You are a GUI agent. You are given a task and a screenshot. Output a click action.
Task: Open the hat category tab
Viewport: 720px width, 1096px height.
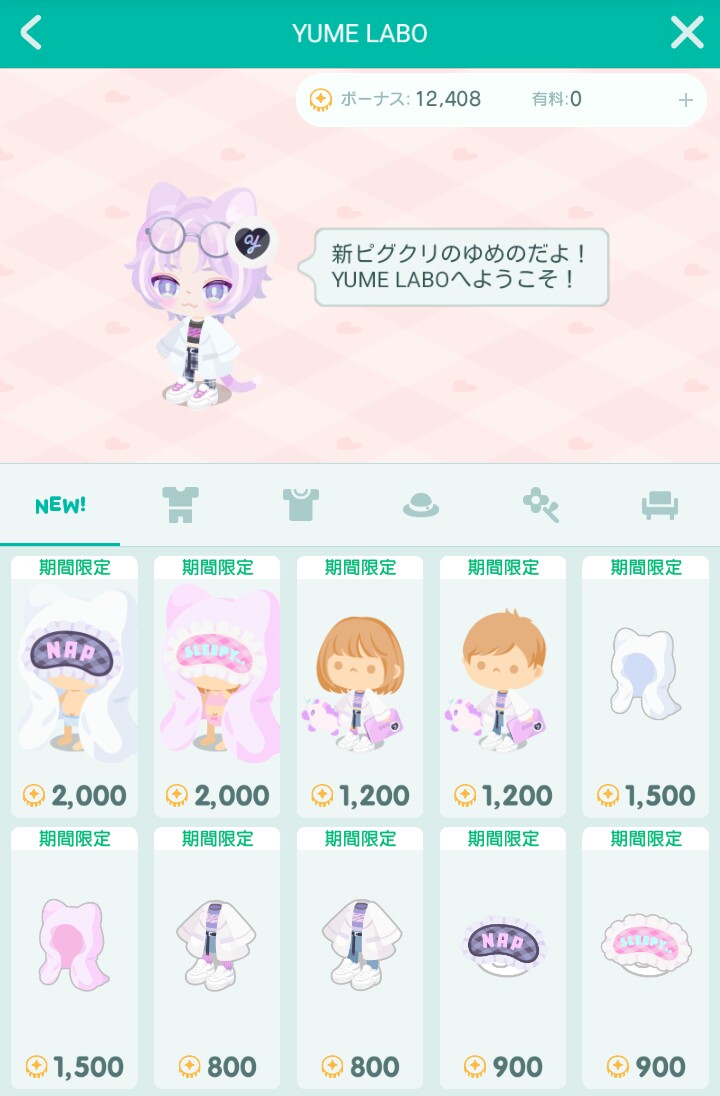[421, 506]
